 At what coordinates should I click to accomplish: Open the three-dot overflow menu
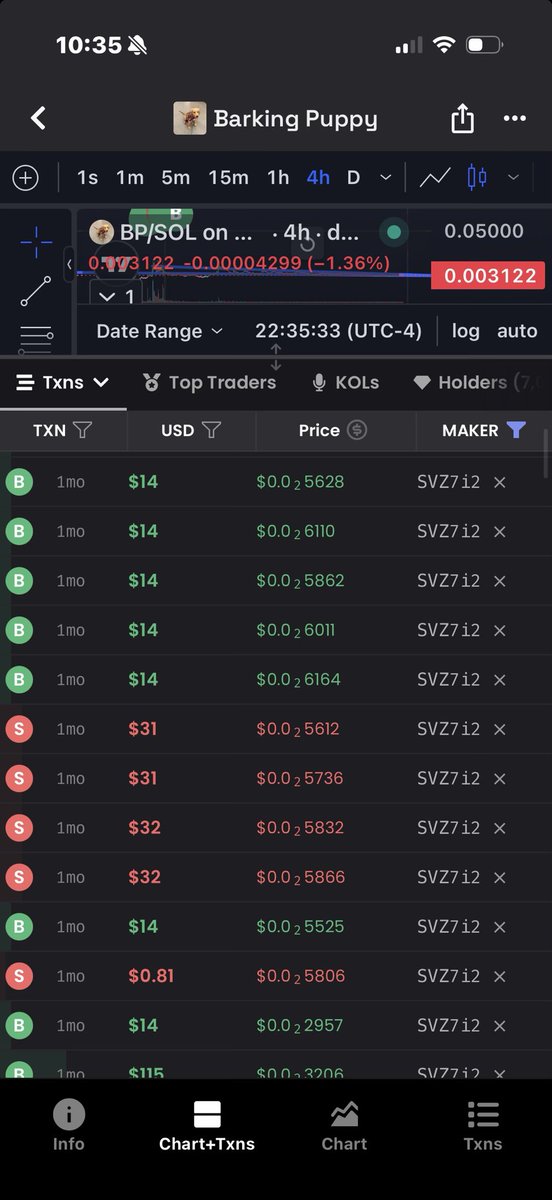pyautogui.click(x=515, y=118)
